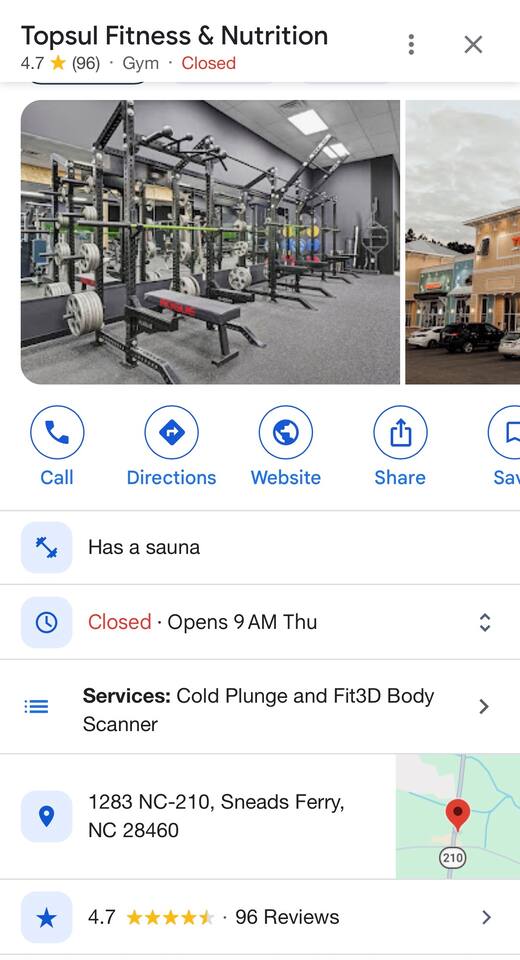Get directions to the gym
This screenshot has height=960, width=520.
tap(171, 446)
